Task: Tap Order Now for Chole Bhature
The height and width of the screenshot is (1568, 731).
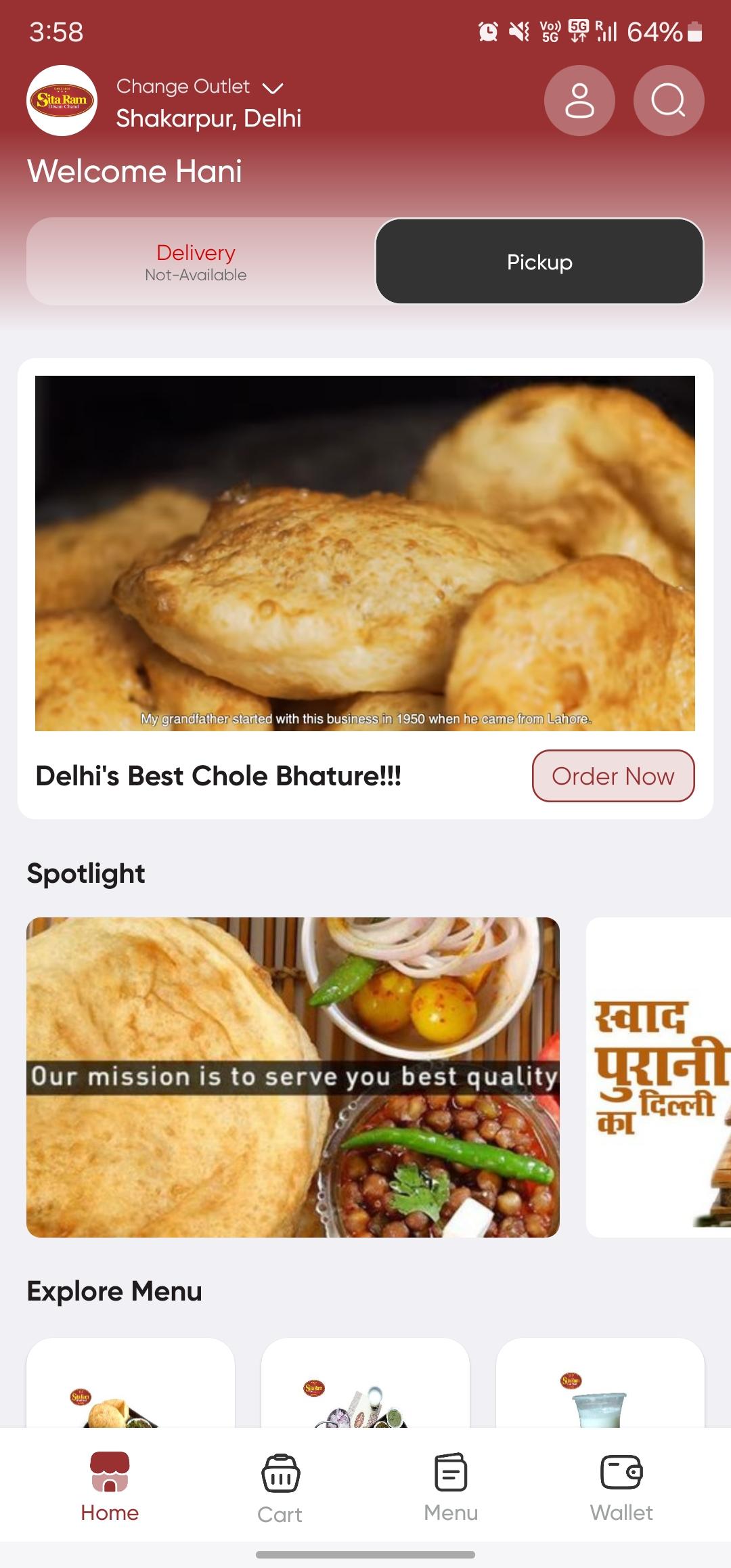Action: (x=613, y=776)
